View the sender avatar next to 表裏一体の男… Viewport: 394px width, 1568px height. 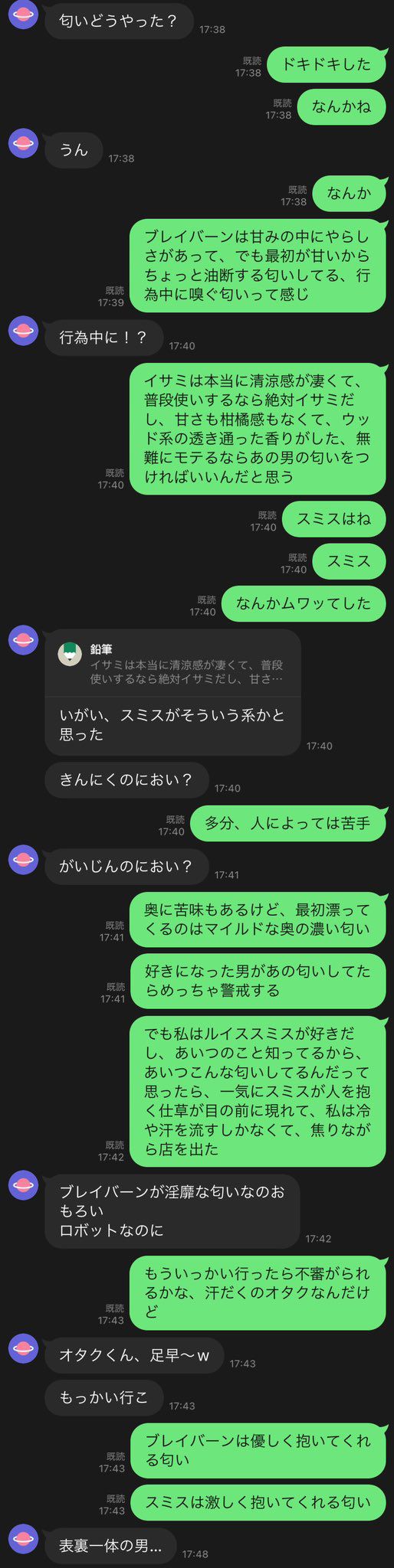tap(24, 1540)
